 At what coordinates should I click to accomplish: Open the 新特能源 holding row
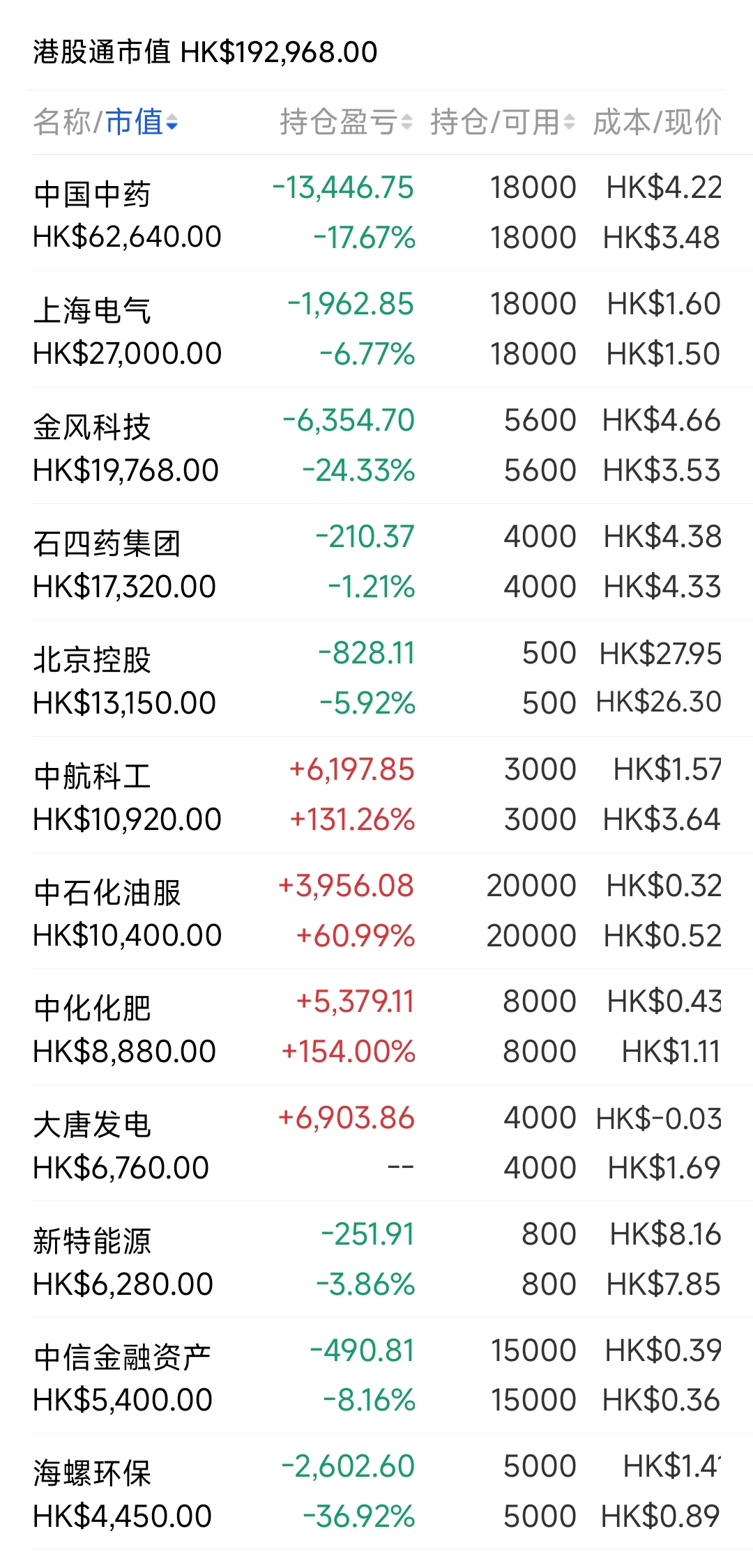pos(376,1259)
